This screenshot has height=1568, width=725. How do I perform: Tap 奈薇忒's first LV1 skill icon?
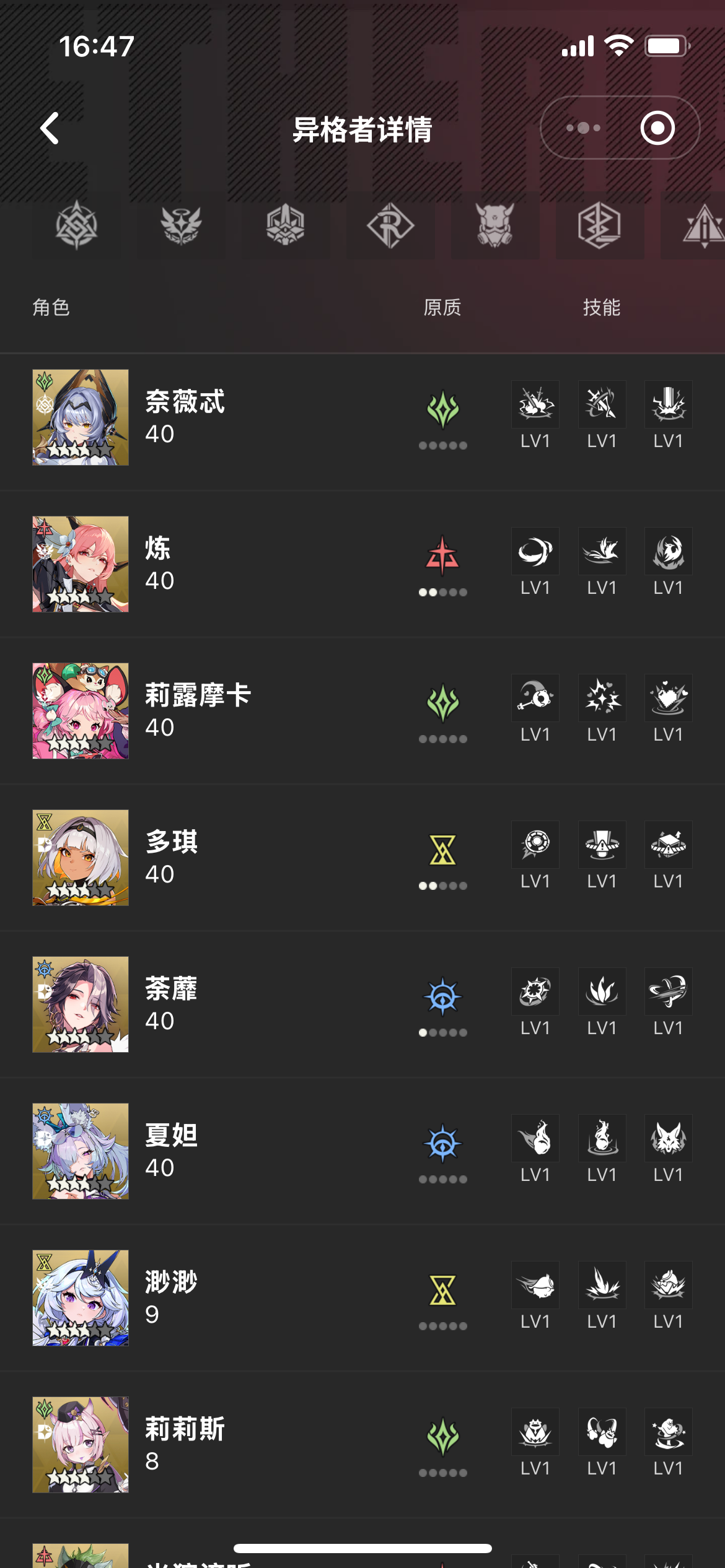[534, 404]
